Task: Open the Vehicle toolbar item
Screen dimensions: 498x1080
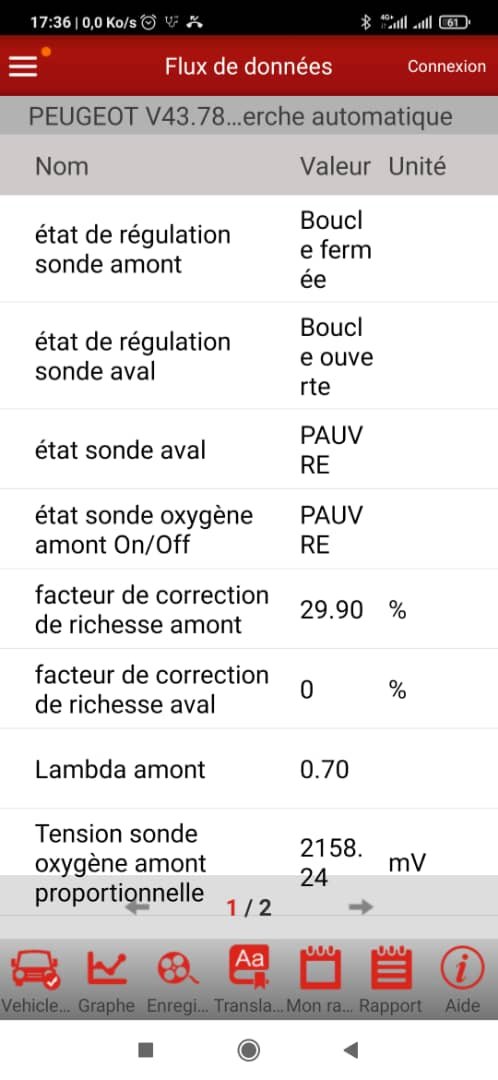Action: point(36,982)
